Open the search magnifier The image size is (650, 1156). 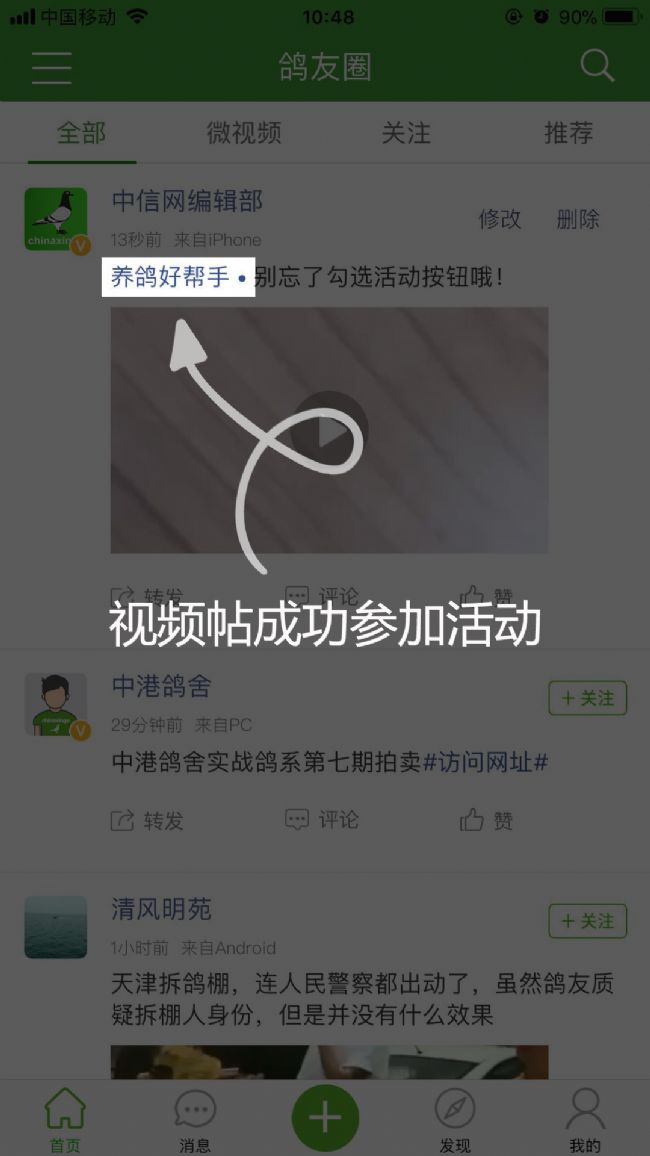click(x=597, y=66)
